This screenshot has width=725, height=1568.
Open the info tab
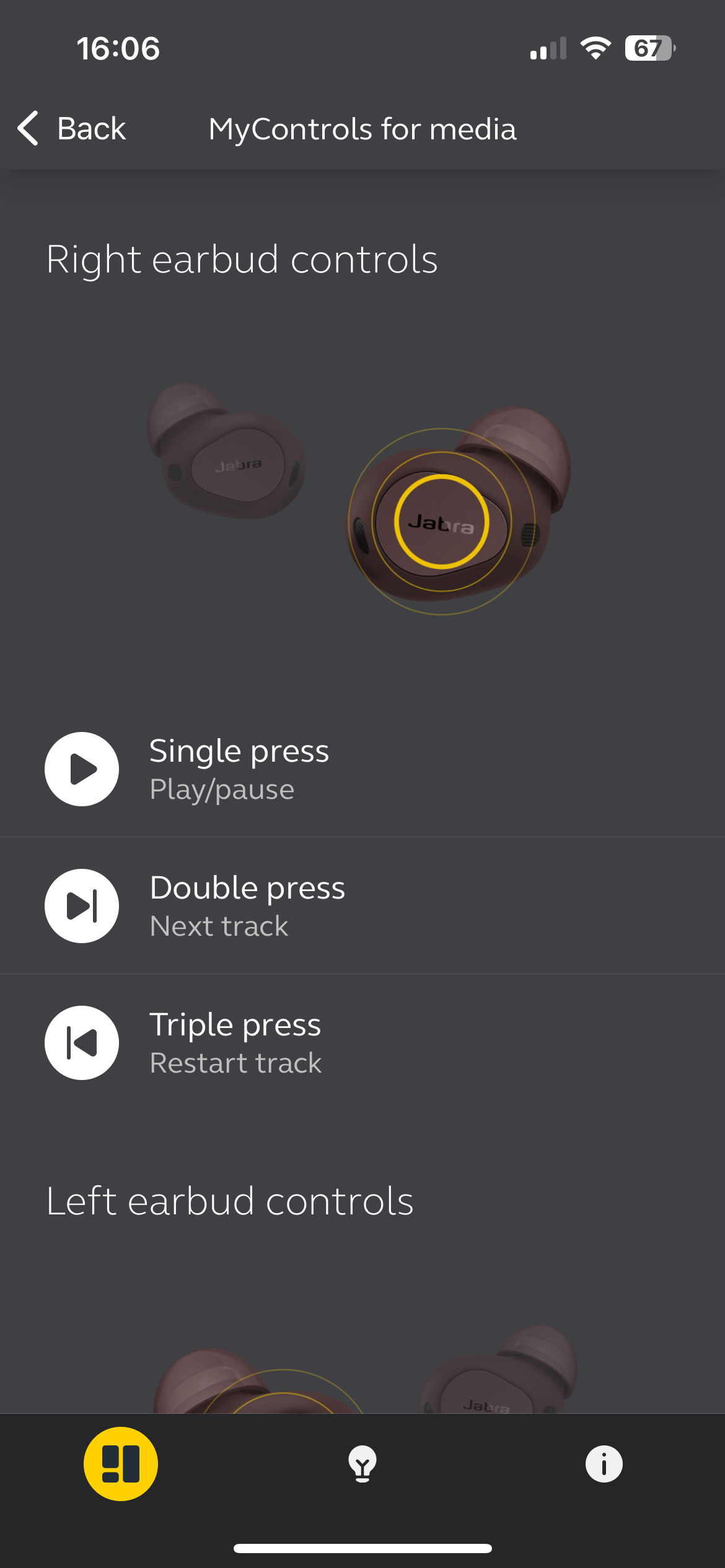click(604, 1464)
